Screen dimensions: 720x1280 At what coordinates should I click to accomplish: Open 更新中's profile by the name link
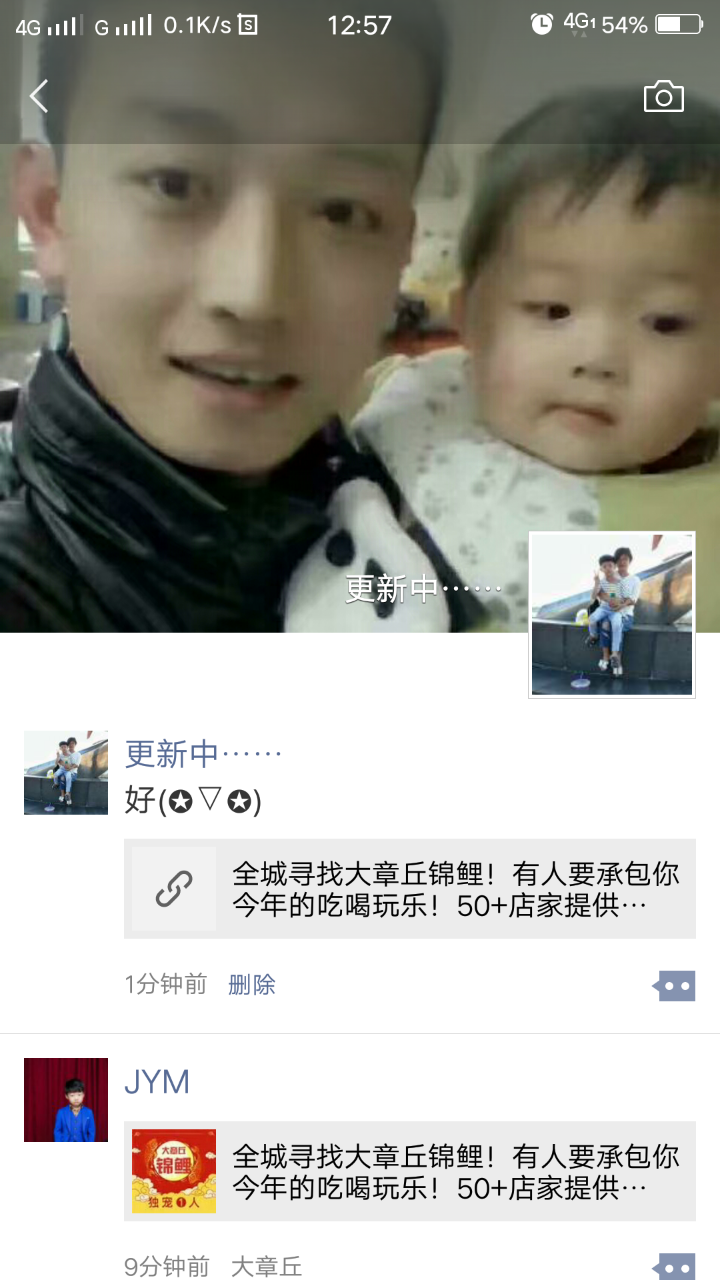click(203, 753)
